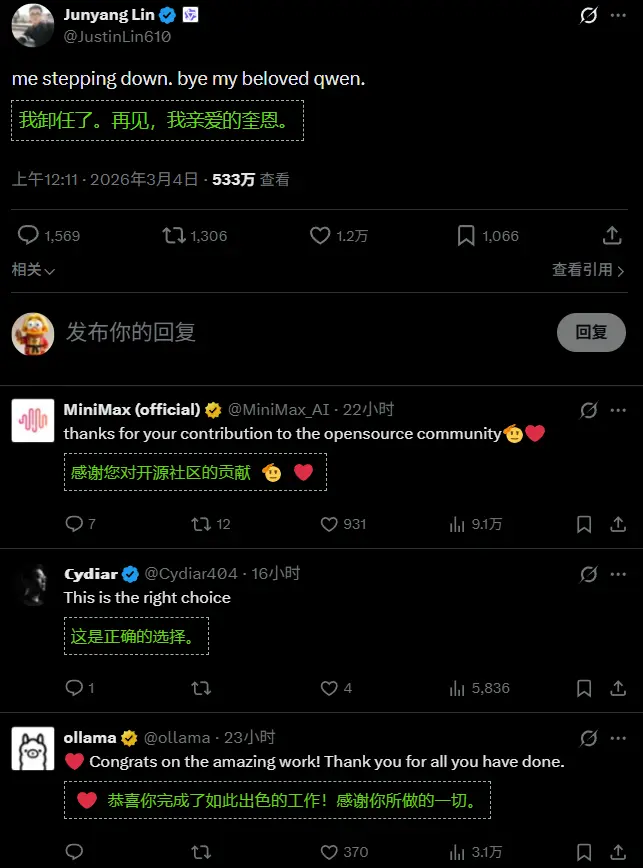Open Junyang Lin's profile picture
The image size is (643, 868).
33,25
